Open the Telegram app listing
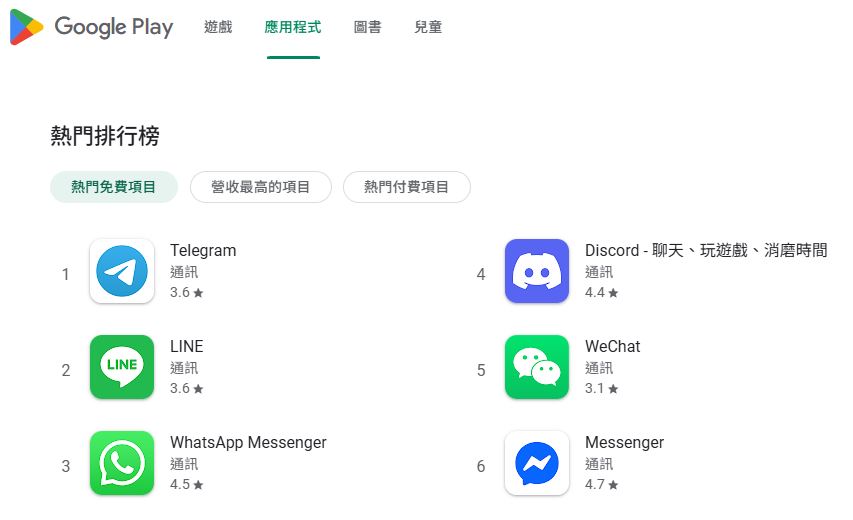 203,250
